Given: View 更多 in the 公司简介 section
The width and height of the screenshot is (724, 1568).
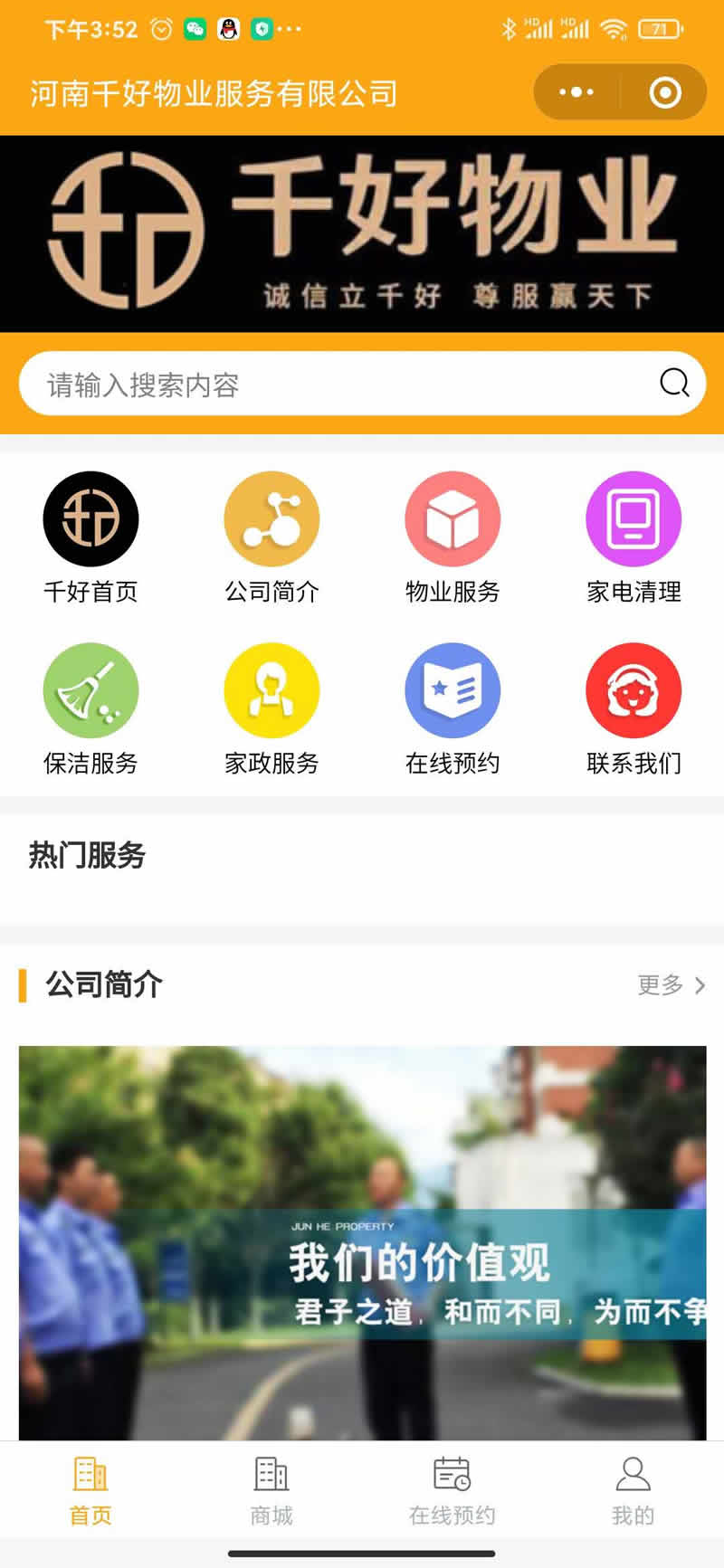Looking at the screenshot, I should (671, 984).
